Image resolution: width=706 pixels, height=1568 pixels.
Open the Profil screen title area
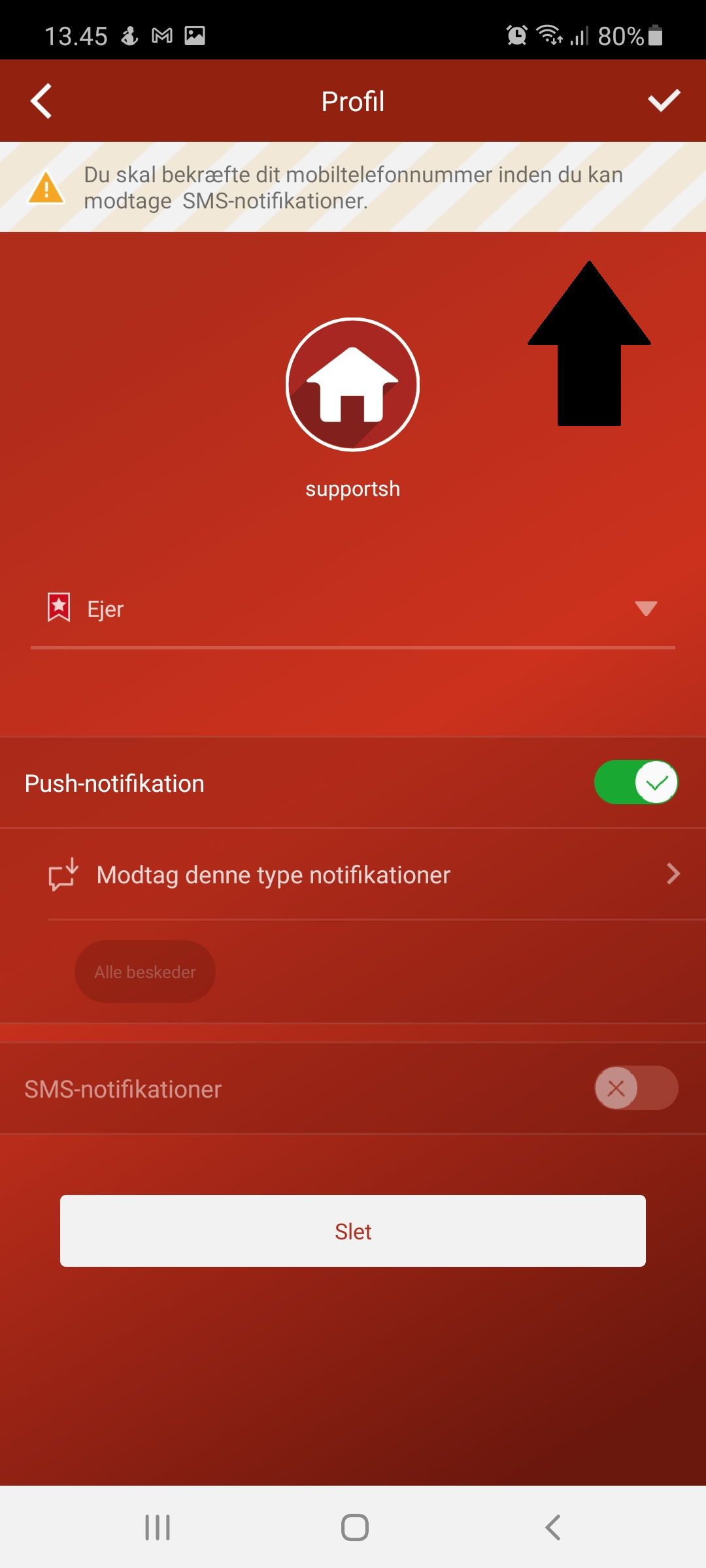click(x=352, y=101)
